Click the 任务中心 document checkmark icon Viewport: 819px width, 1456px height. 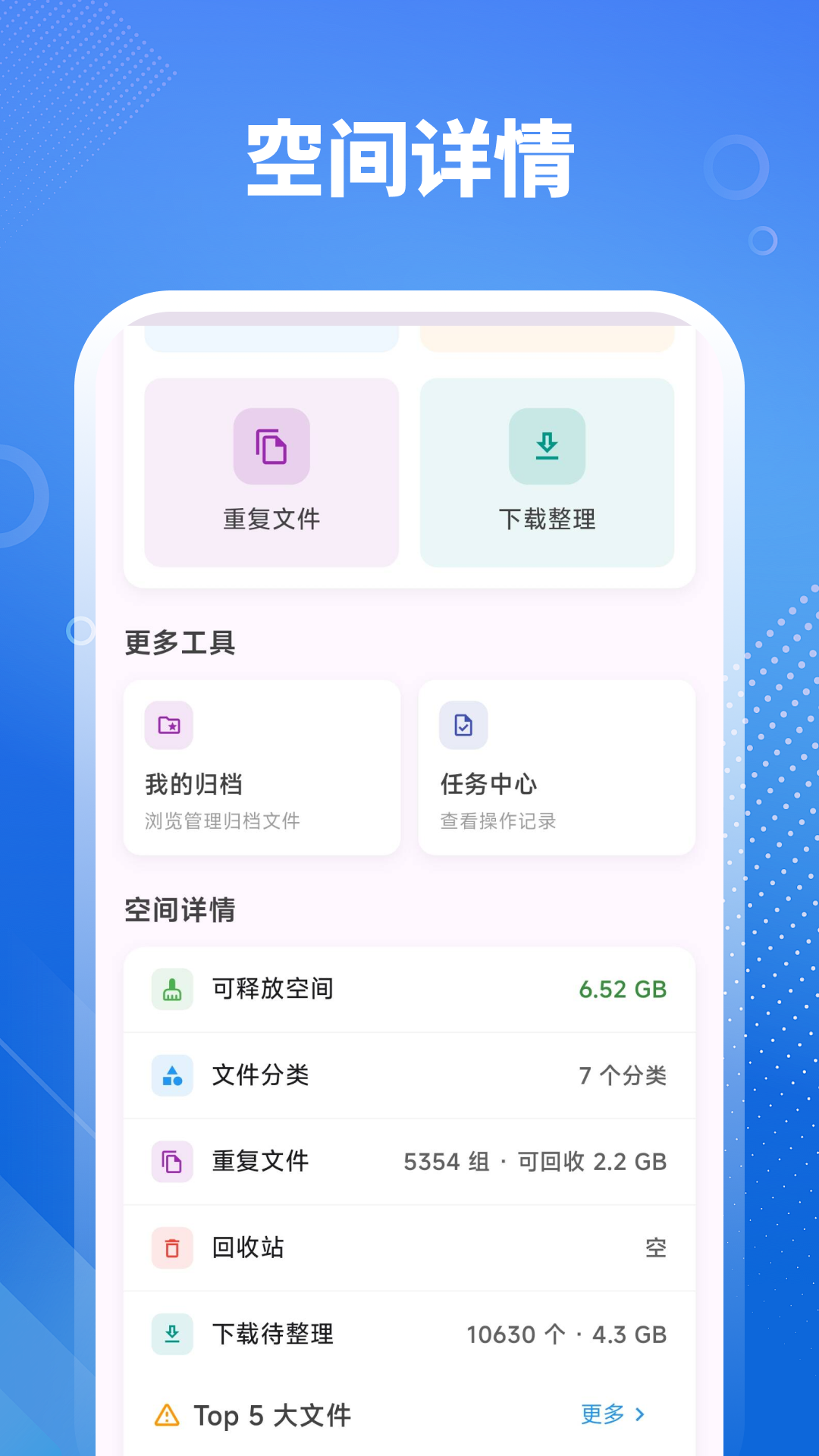click(x=463, y=725)
